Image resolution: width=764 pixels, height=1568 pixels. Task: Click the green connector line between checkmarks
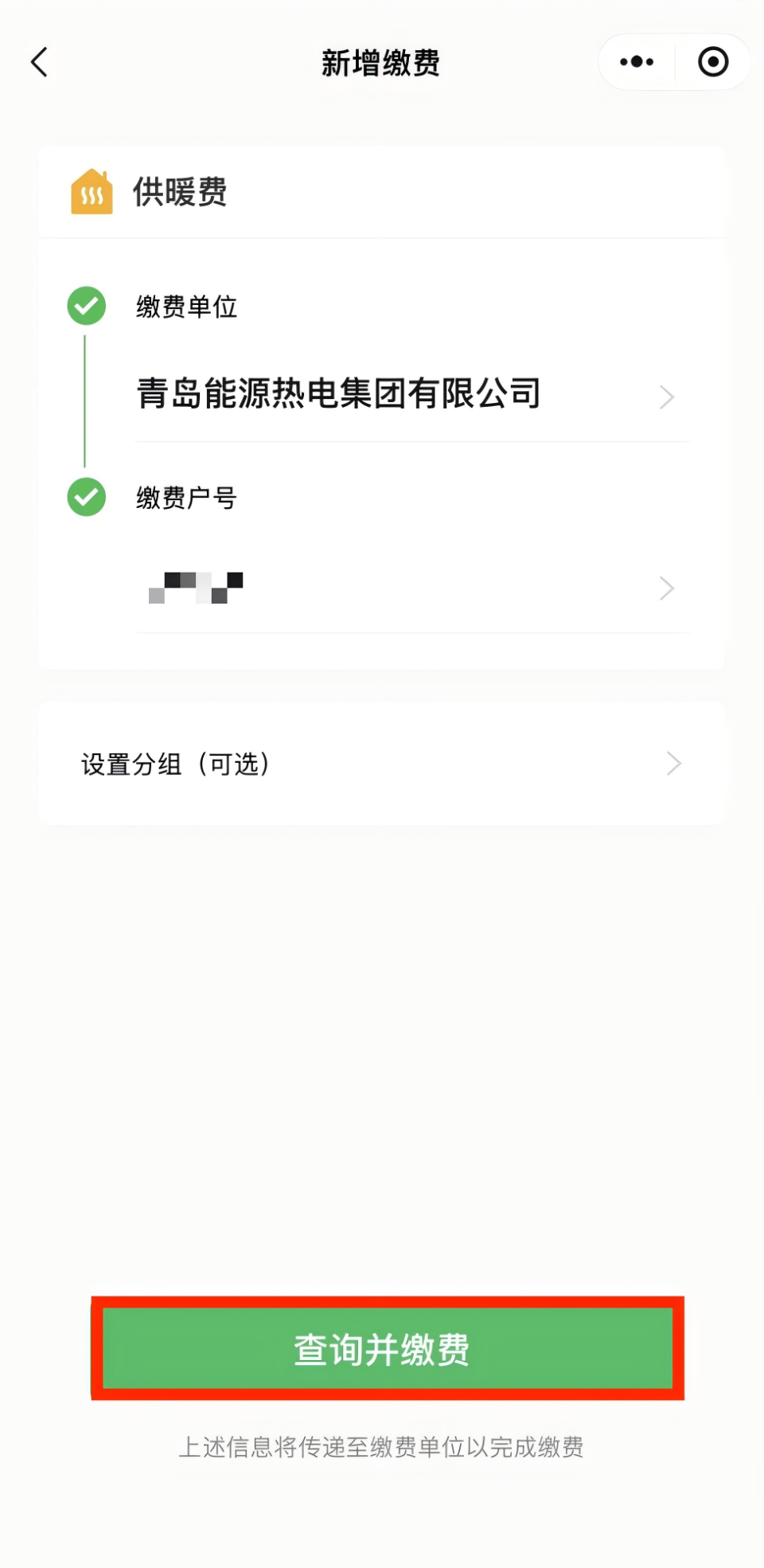(86, 401)
